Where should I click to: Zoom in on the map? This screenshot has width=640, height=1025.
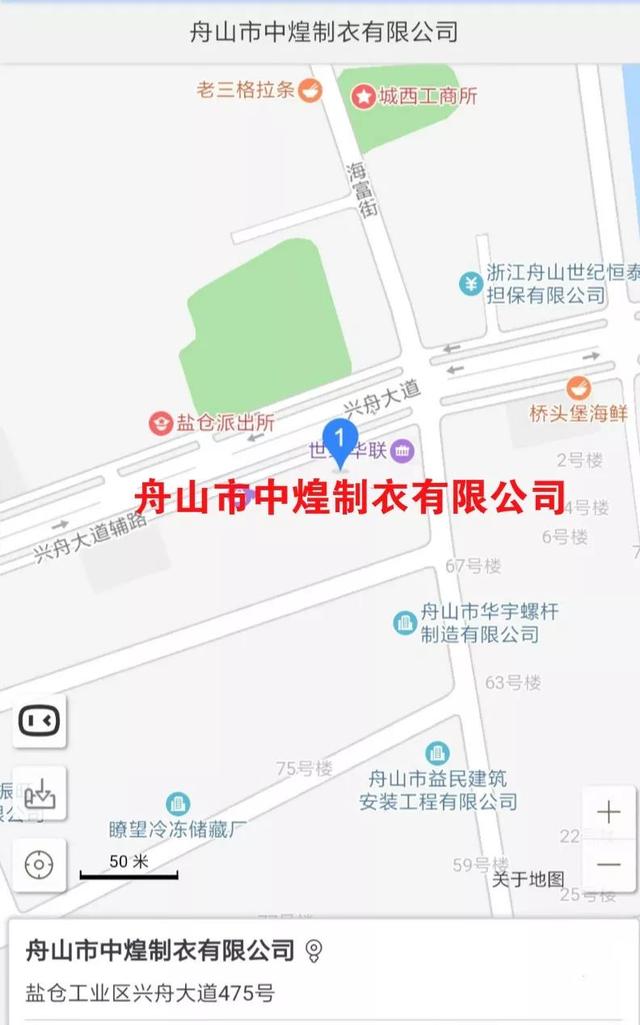click(608, 812)
